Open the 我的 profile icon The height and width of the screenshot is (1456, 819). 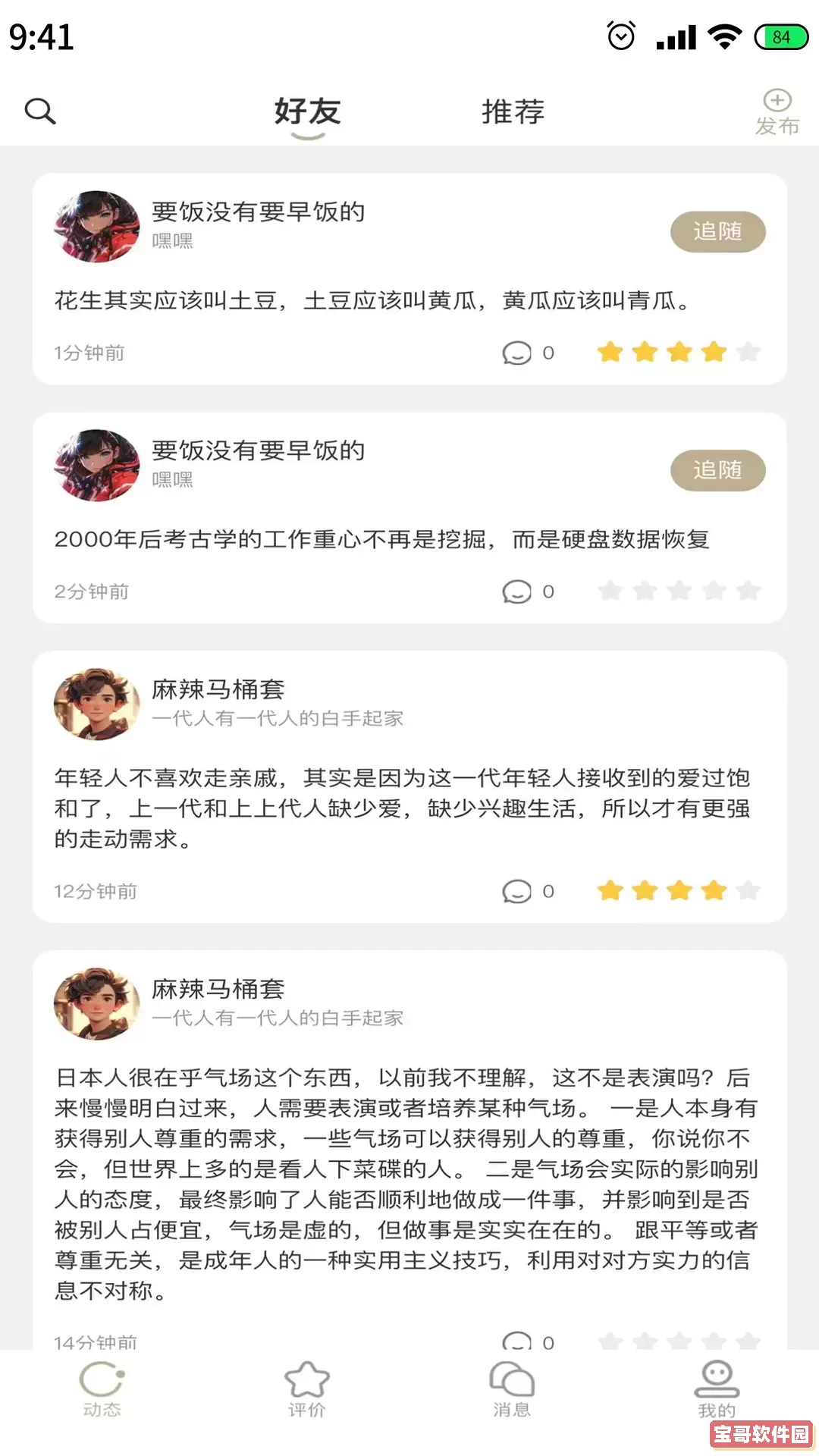(716, 1385)
